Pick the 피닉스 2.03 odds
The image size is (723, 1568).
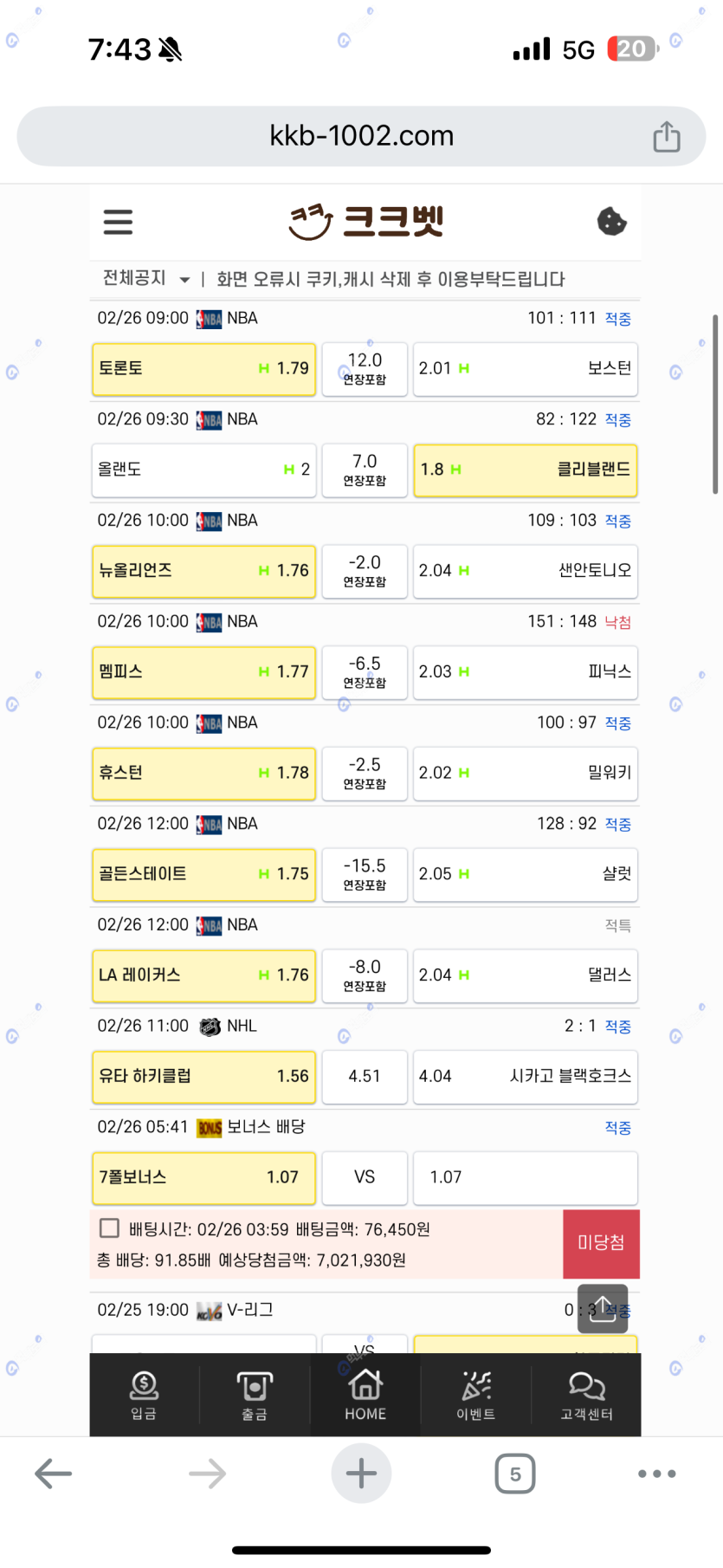point(525,672)
